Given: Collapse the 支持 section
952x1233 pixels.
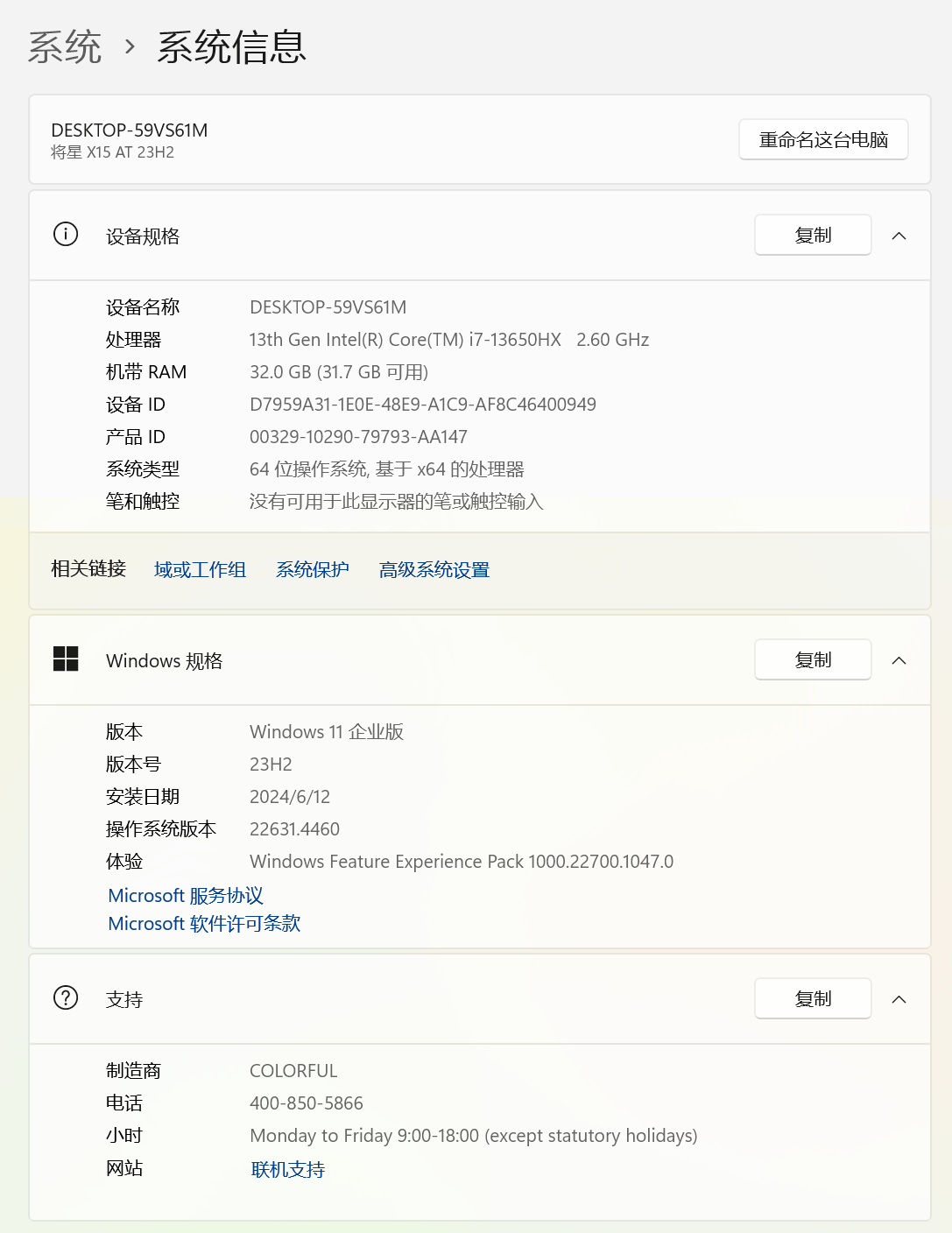Looking at the screenshot, I should [899, 1000].
